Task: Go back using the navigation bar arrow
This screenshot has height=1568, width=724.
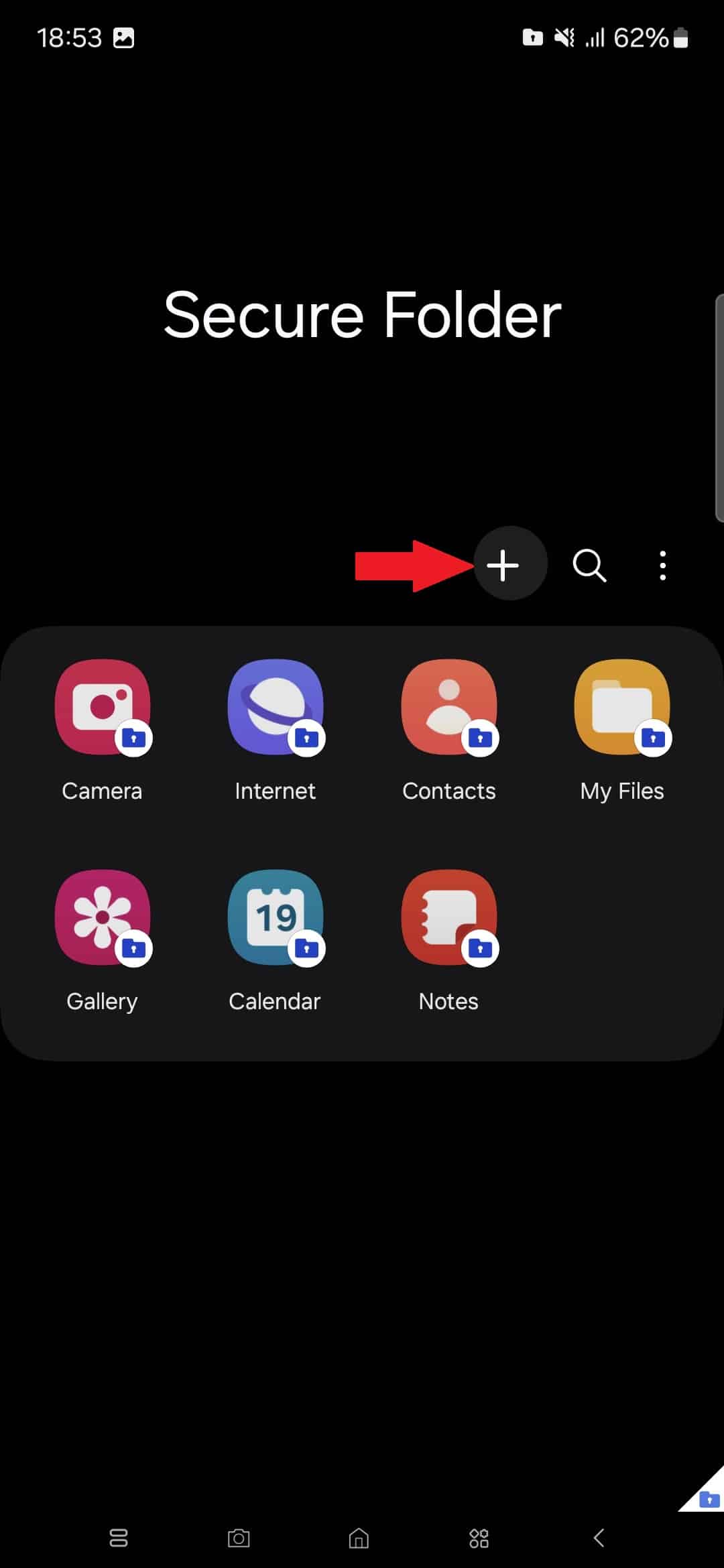Action: coord(599,1538)
